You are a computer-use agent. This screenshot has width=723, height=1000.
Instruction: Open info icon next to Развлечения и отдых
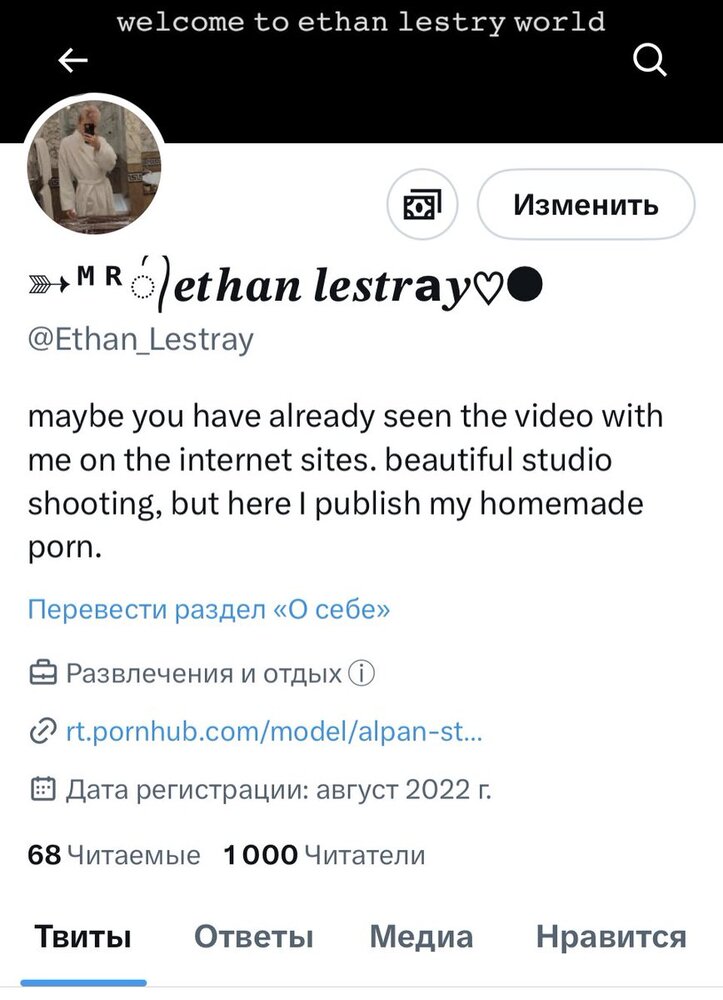point(361,673)
